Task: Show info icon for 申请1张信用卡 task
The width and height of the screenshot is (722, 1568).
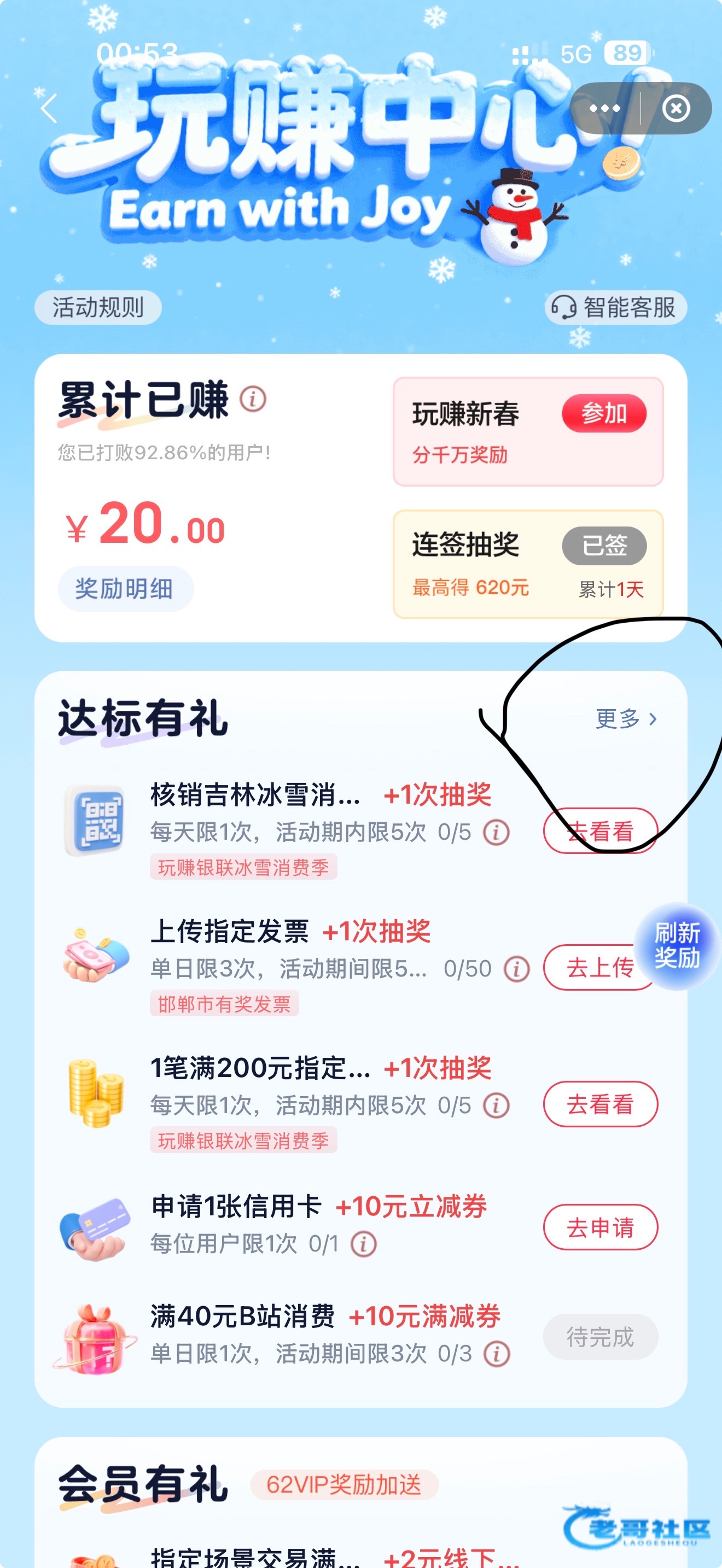Action: [363, 1244]
